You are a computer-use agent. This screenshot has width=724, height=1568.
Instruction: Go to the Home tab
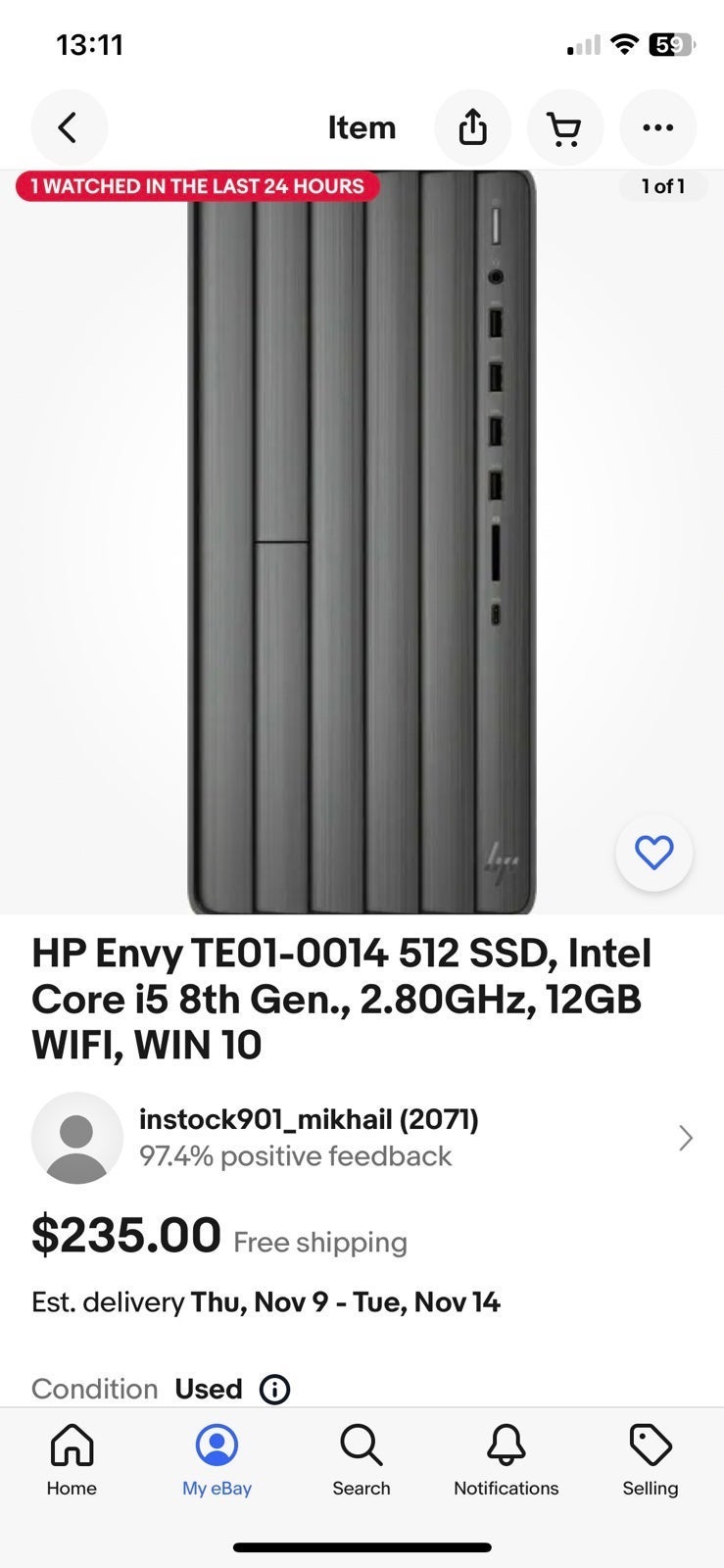72,1460
